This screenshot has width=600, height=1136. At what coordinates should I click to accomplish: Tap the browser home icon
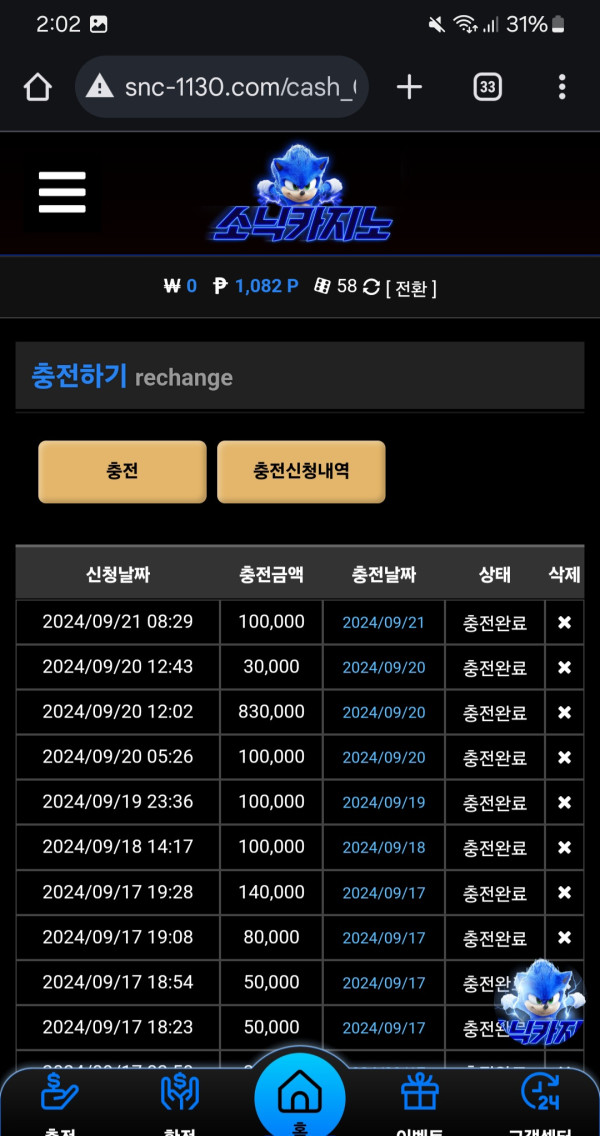click(x=38, y=88)
